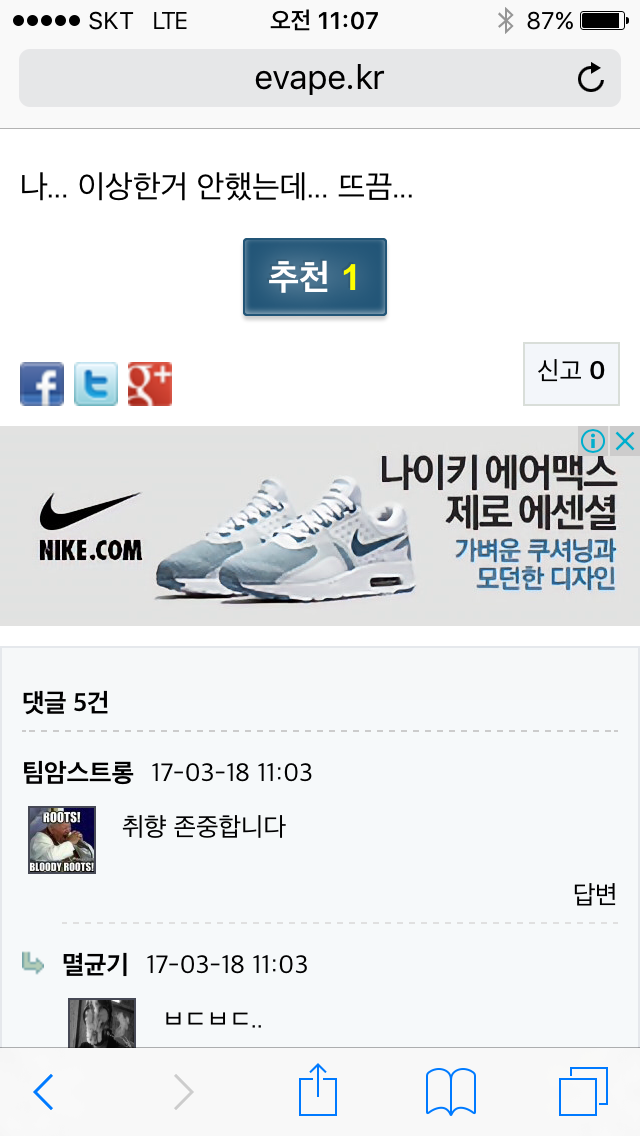Open 멸균기's profile name
The image size is (640, 1136).
pos(95,964)
